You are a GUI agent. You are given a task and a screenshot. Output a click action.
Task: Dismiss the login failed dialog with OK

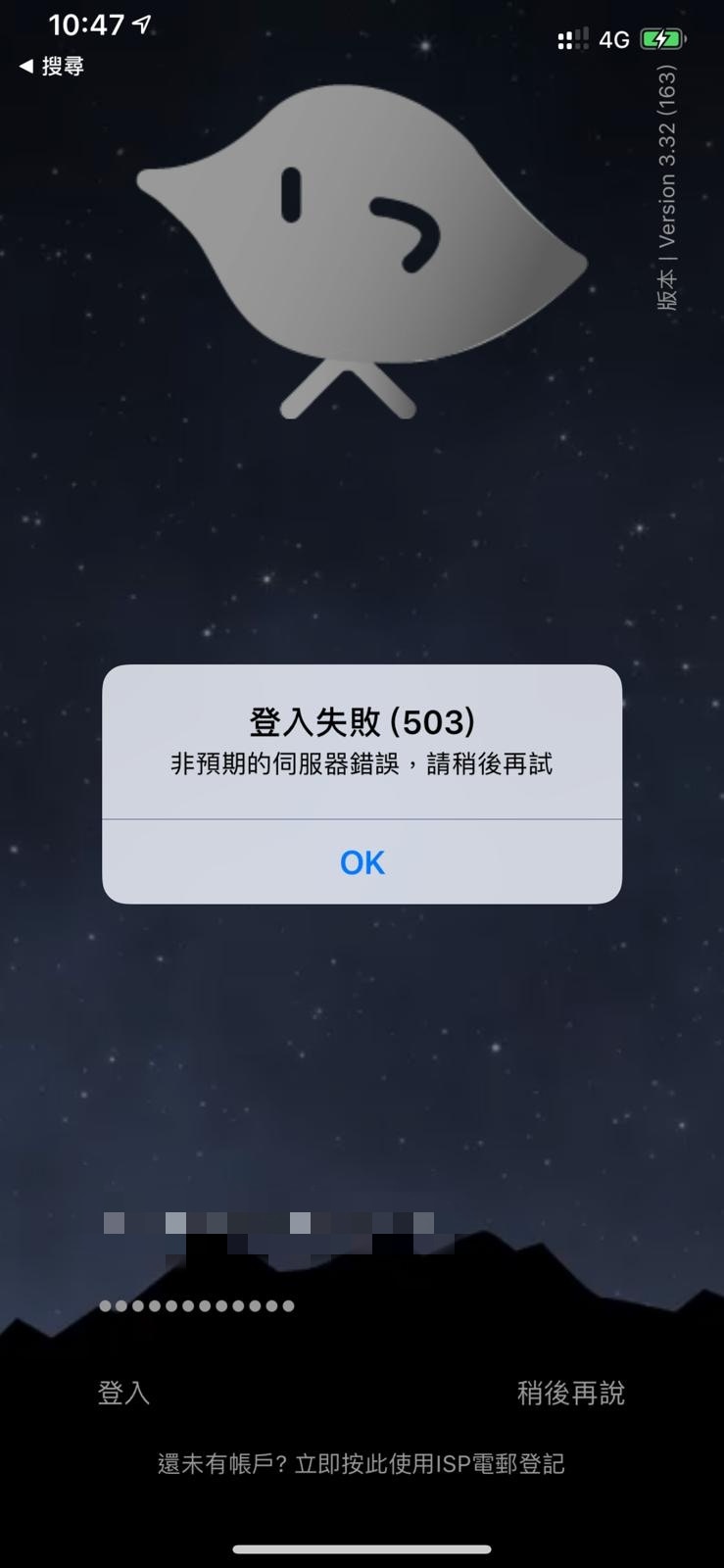coord(362,862)
